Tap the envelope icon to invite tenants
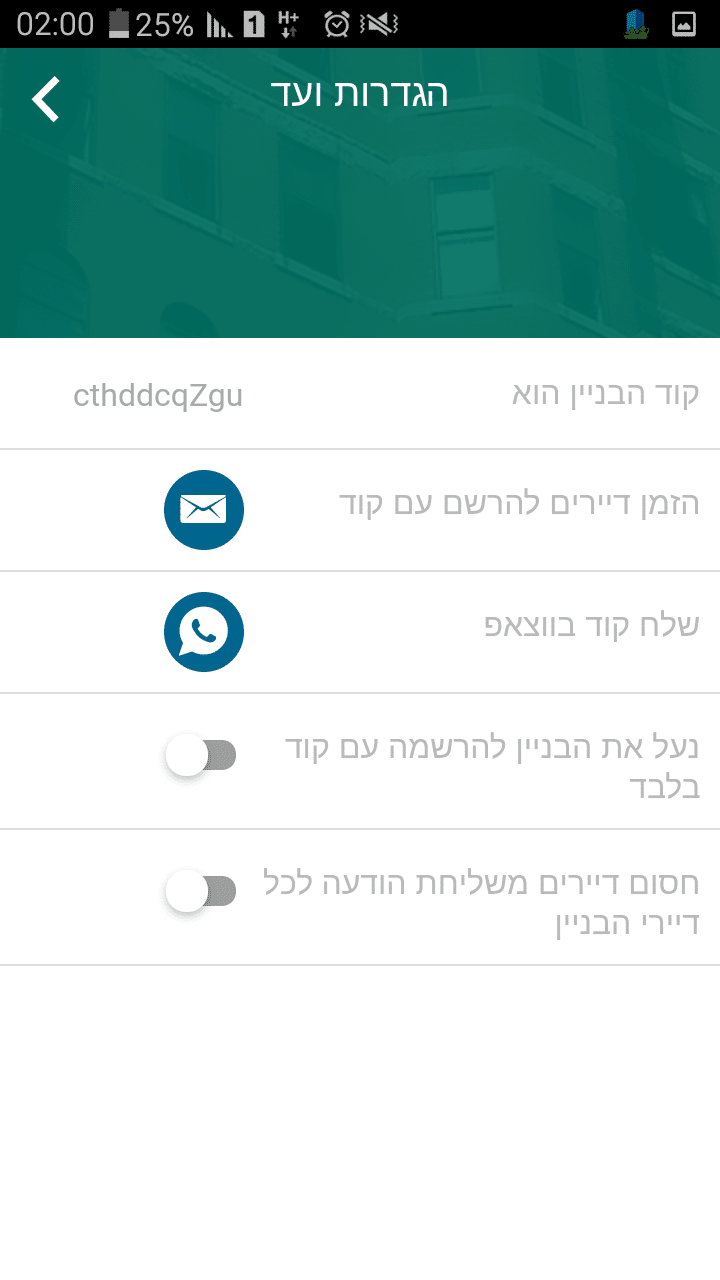 [x=204, y=510]
